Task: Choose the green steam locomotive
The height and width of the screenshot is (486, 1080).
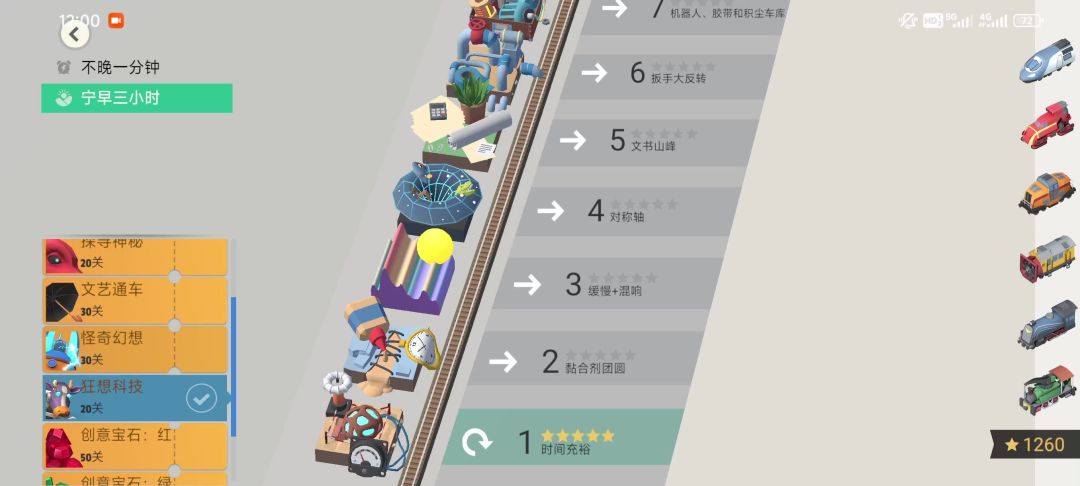Action: (x=1046, y=388)
